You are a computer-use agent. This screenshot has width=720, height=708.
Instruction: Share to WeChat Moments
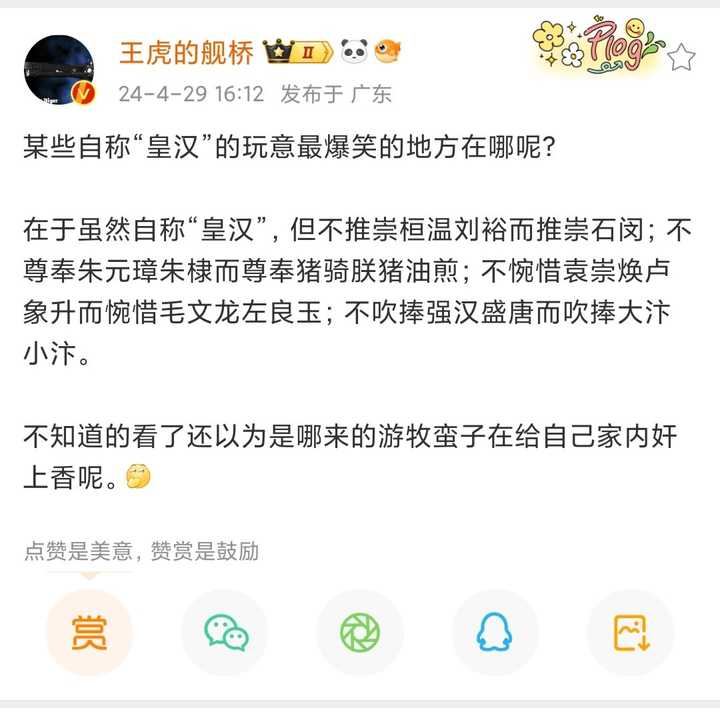pos(360,632)
